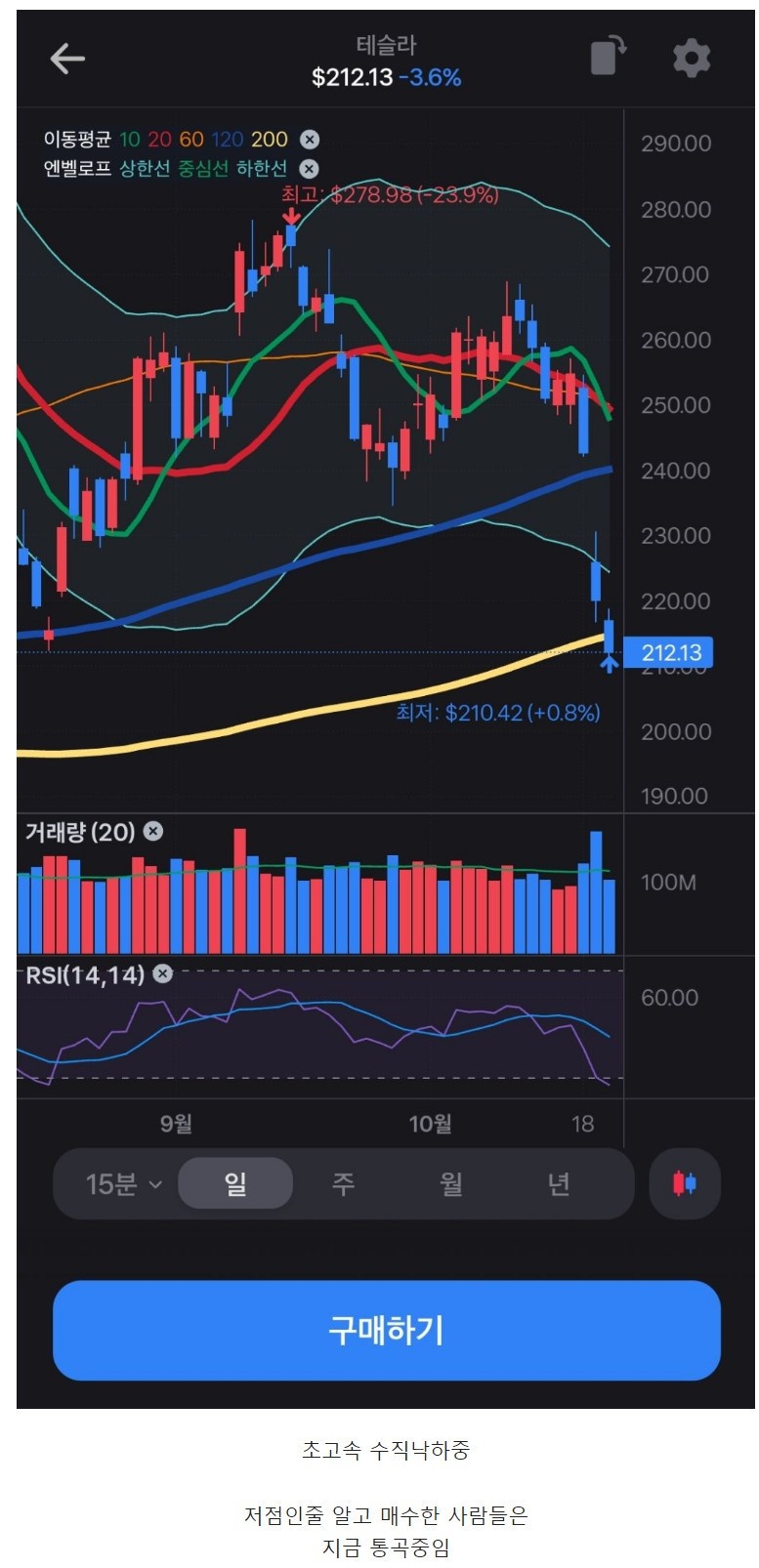Toggle the candlestick chart type button
The width and height of the screenshot is (759, 1568).
[x=685, y=1183]
